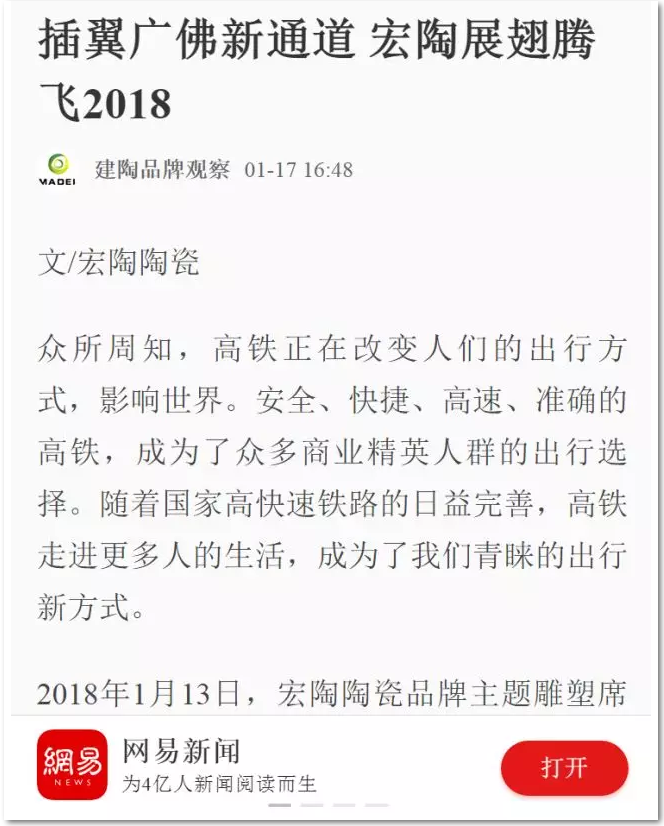The width and height of the screenshot is (664, 826).
Task: Open the 建陶品牌观察 publisher profile
Action: coord(162,169)
